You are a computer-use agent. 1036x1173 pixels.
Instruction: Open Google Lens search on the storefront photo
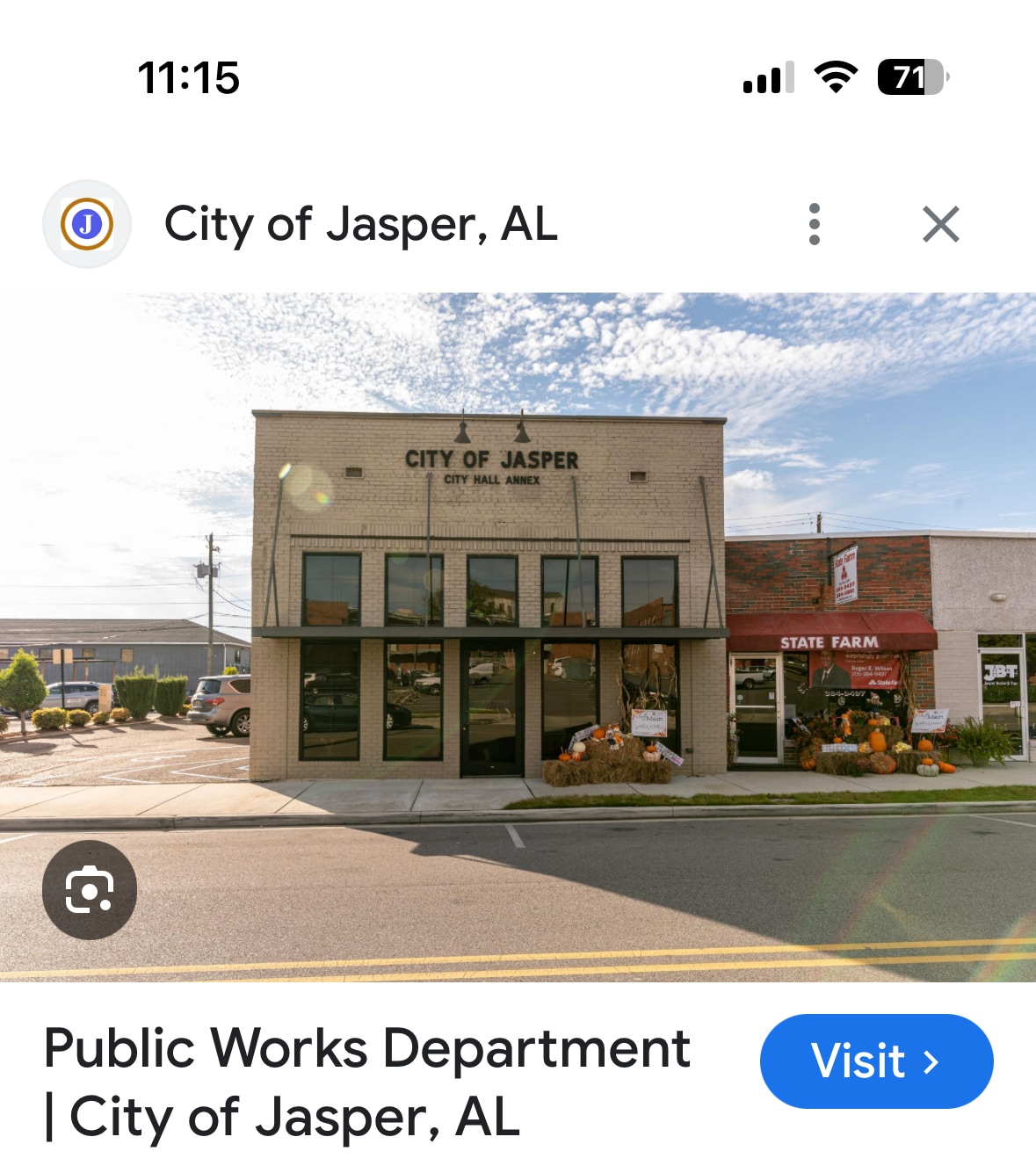(89, 890)
